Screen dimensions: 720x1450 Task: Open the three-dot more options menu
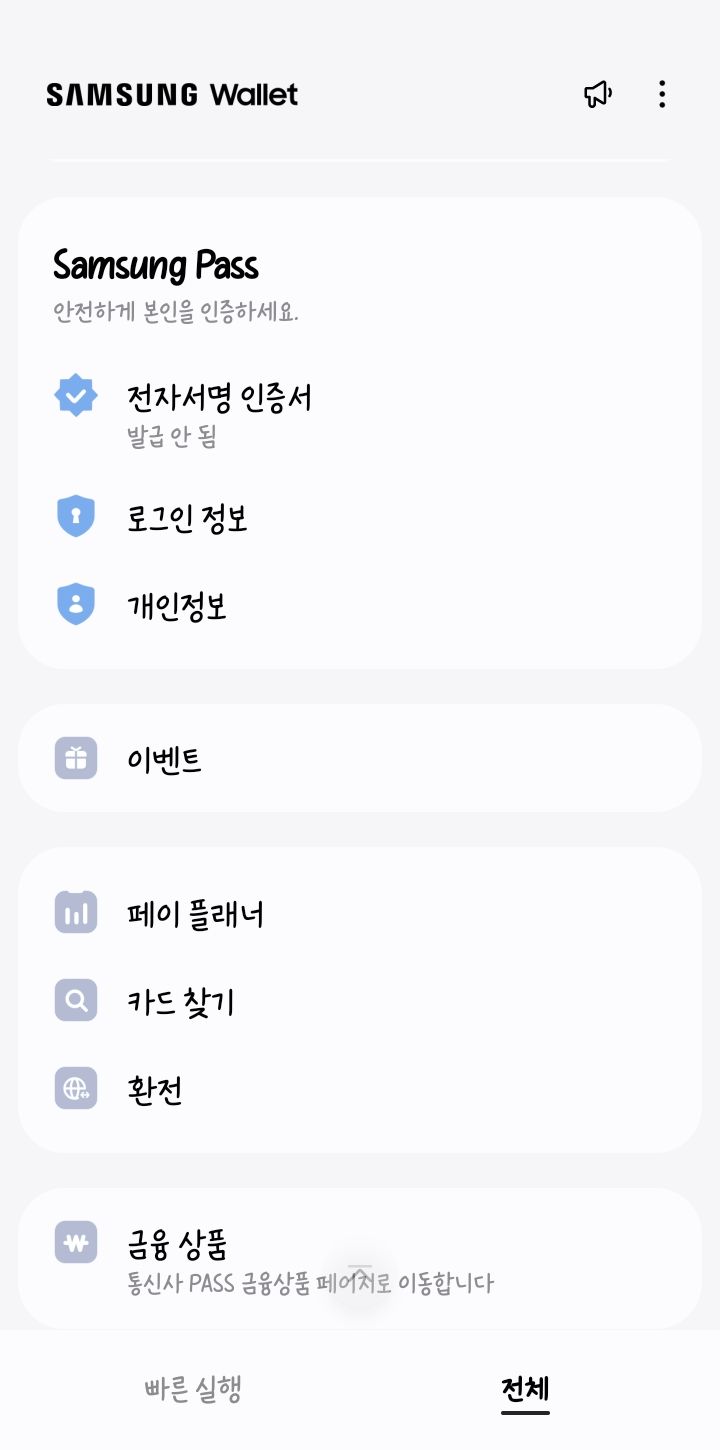pyautogui.click(x=662, y=93)
